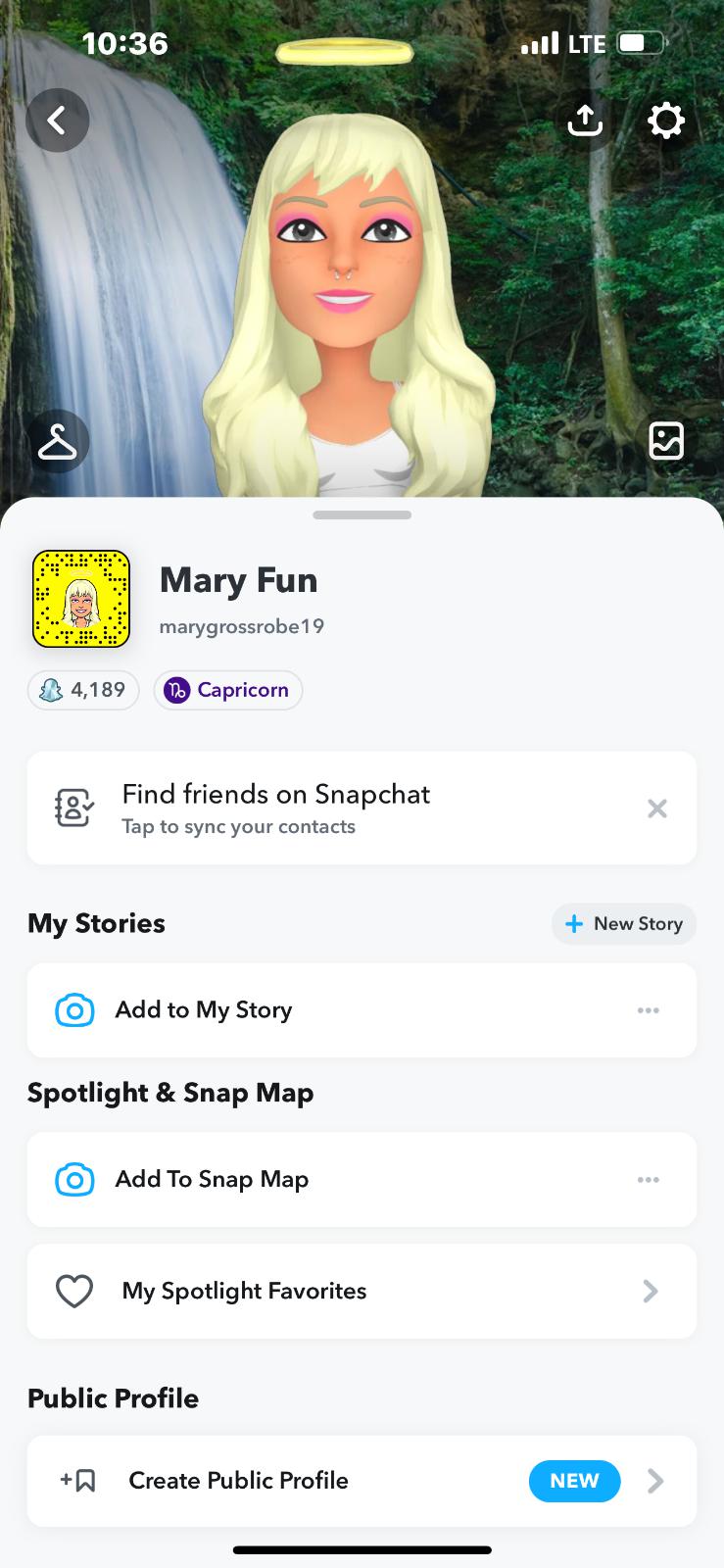Open the Snapcode next to Mary Fun
Image resolution: width=724 pixels, height=1568 pixels.
point(81,599)
